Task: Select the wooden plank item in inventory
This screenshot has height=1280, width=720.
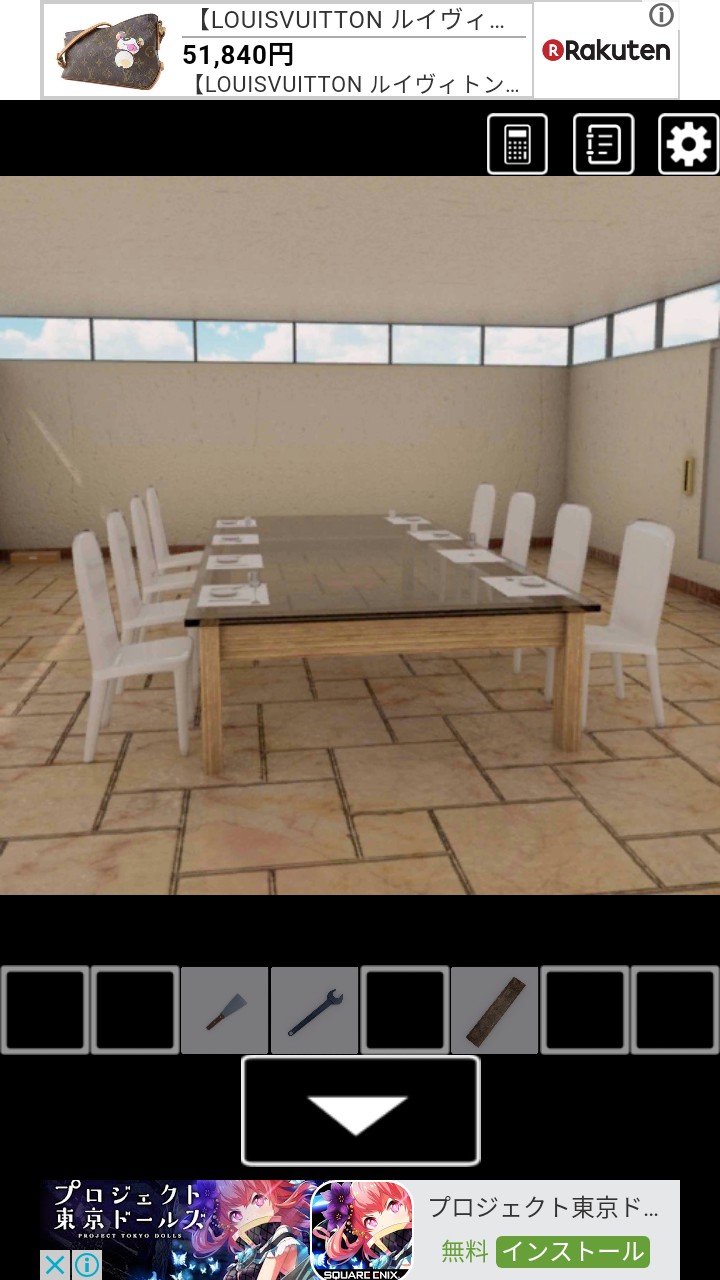Action: pyautogui.click(x=495, y=1010)
